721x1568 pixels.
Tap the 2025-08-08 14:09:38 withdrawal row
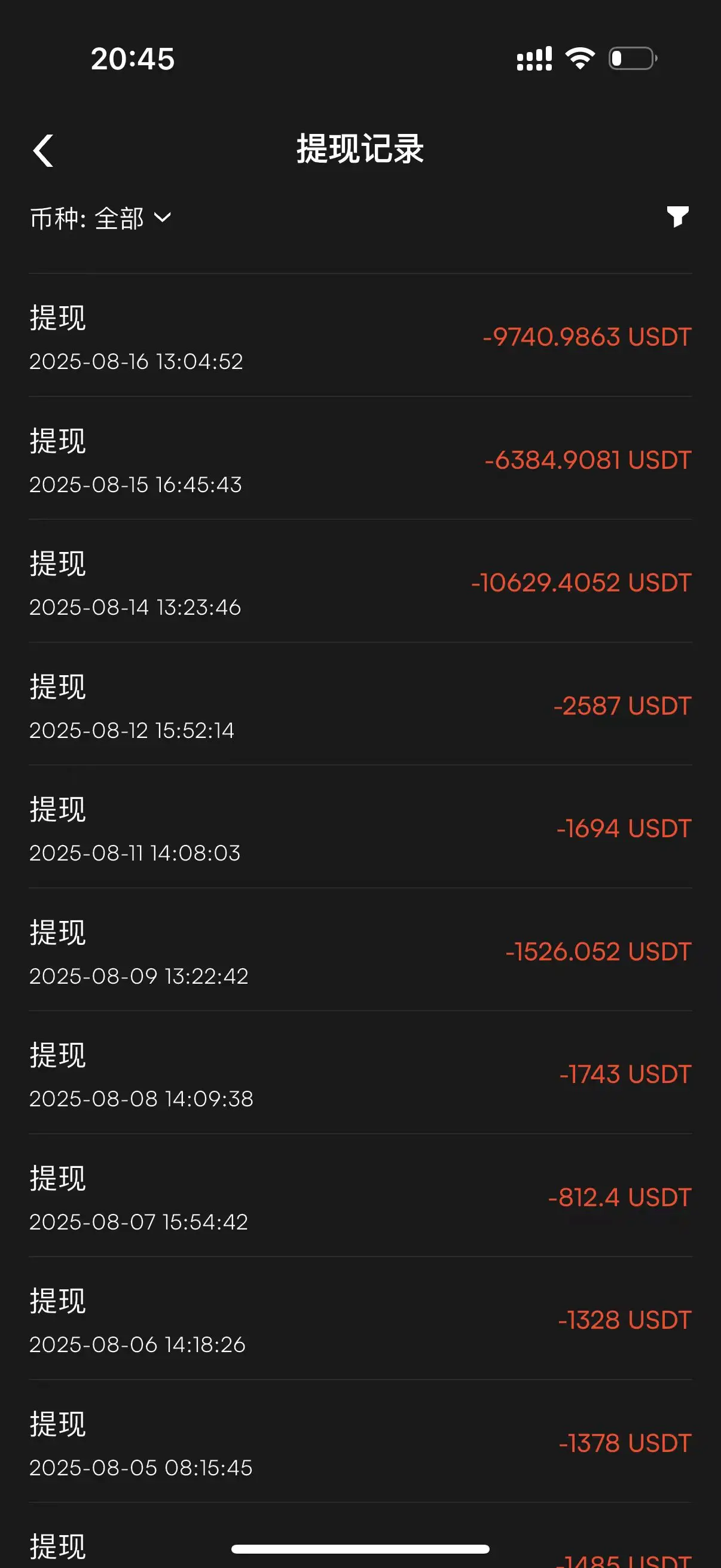[360, 1075]
